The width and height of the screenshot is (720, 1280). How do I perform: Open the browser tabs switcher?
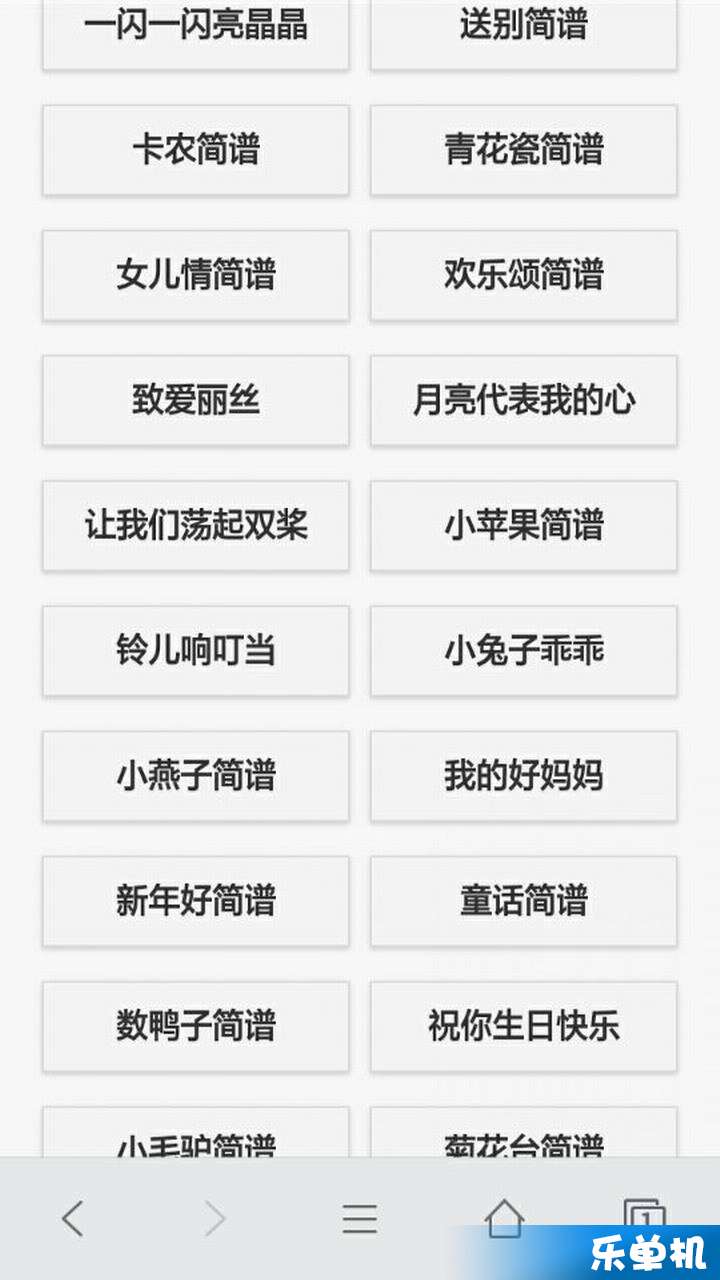(x=645, y=1214)
